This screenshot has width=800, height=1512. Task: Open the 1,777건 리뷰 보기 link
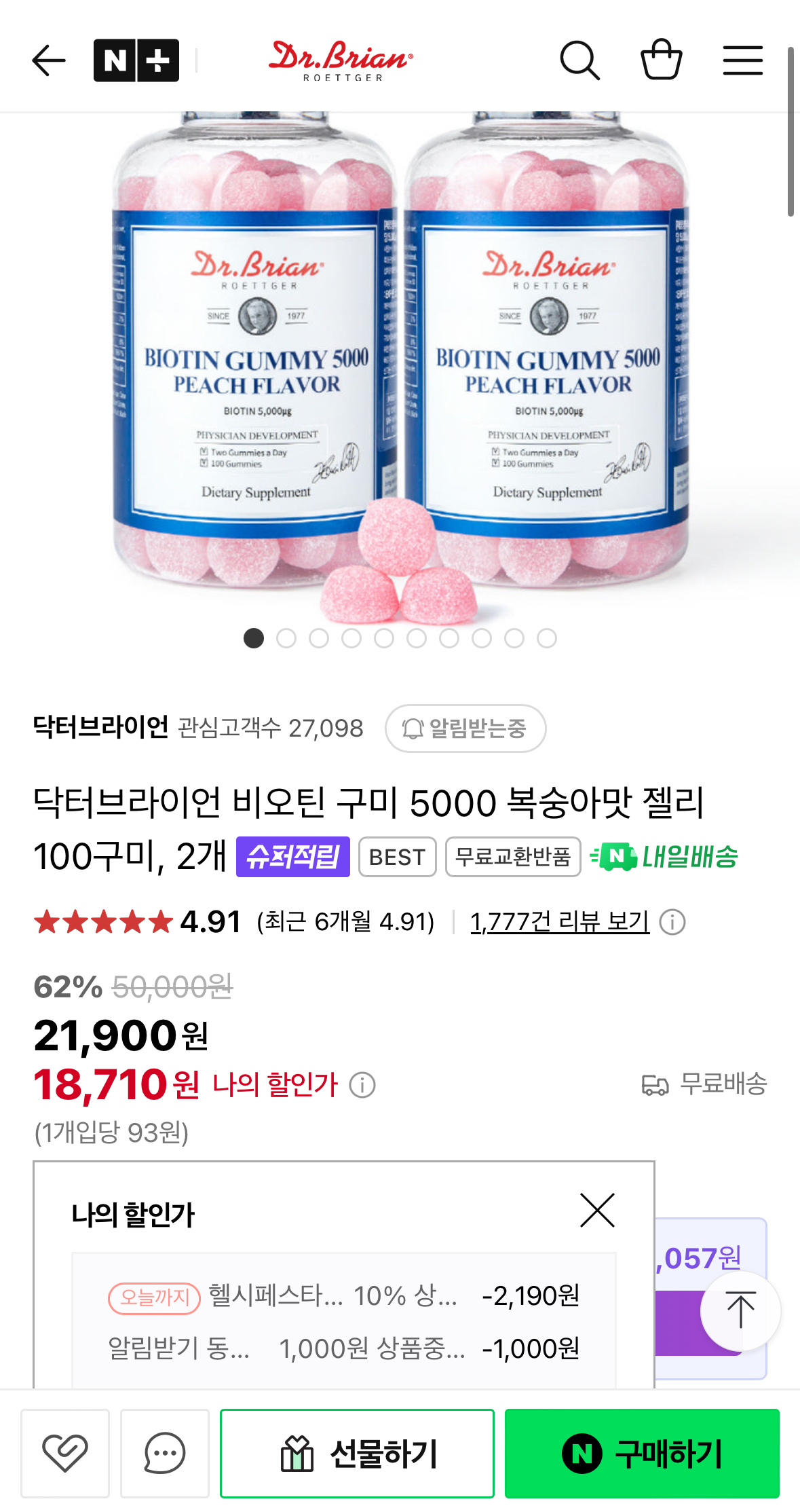[x=559, y=922]
